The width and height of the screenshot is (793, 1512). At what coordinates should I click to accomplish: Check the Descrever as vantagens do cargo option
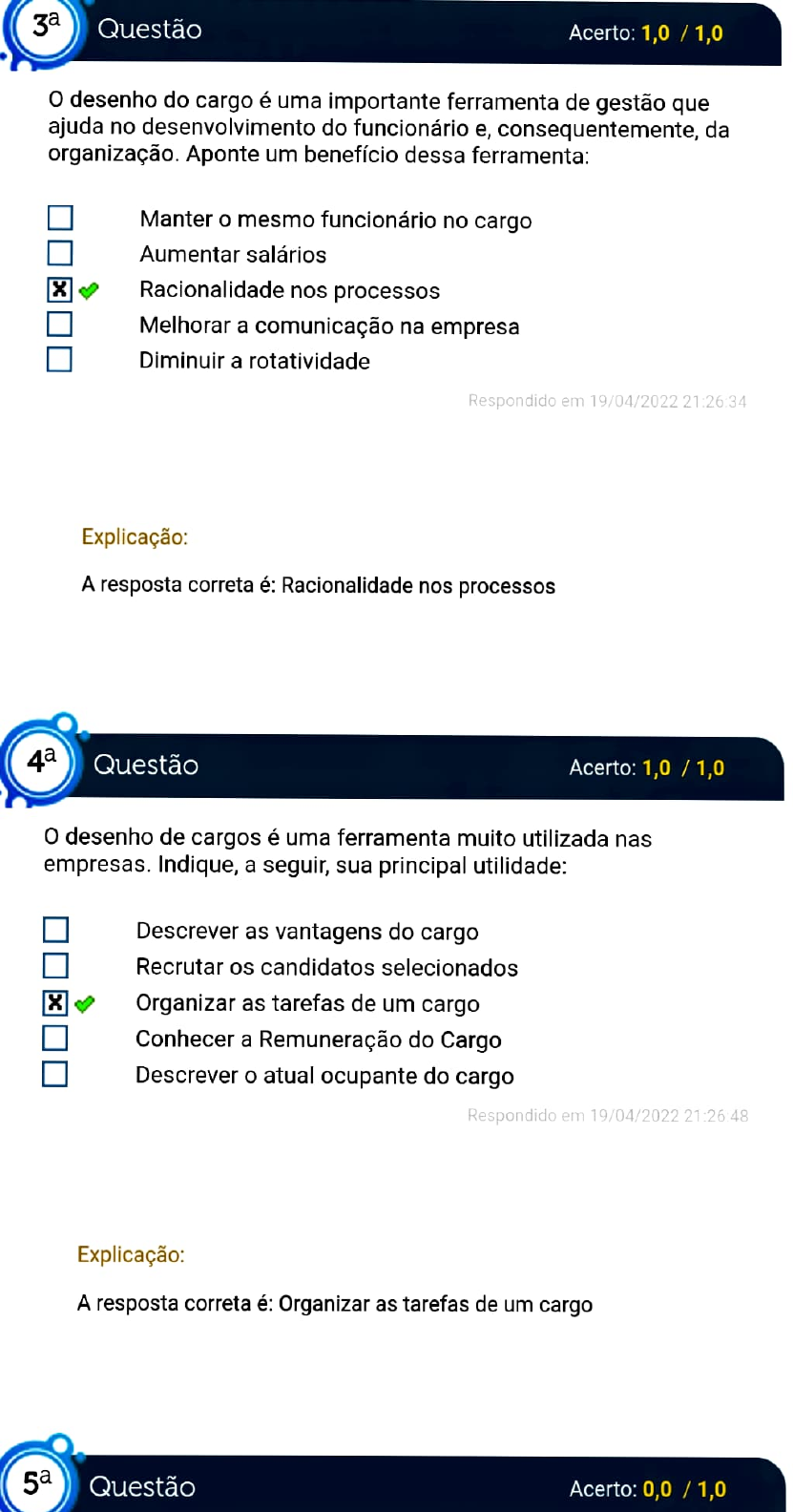[x=55, y=930]
